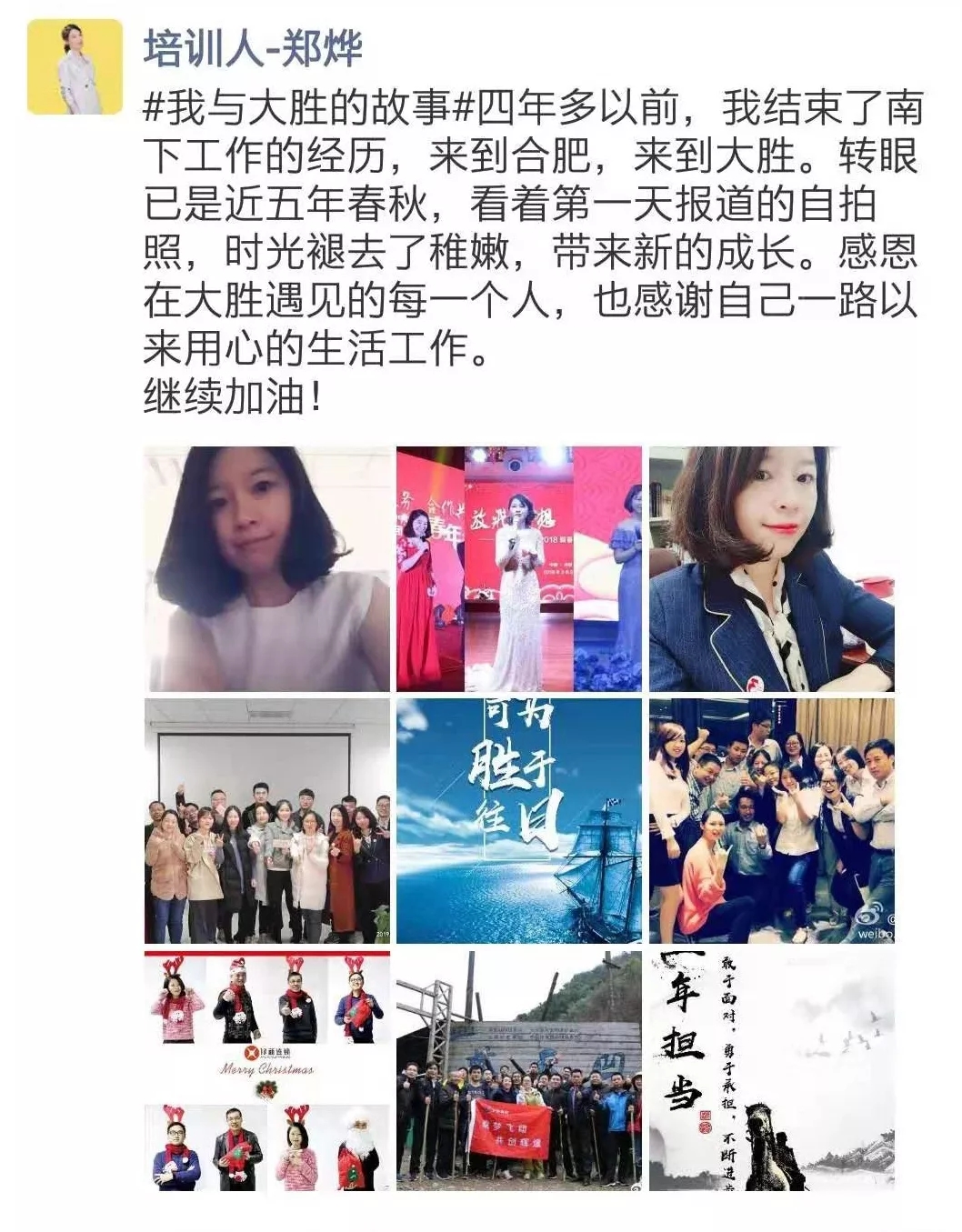Open the blue blazer selfie photo
962x1232 pixels.
tap(771, 568)
